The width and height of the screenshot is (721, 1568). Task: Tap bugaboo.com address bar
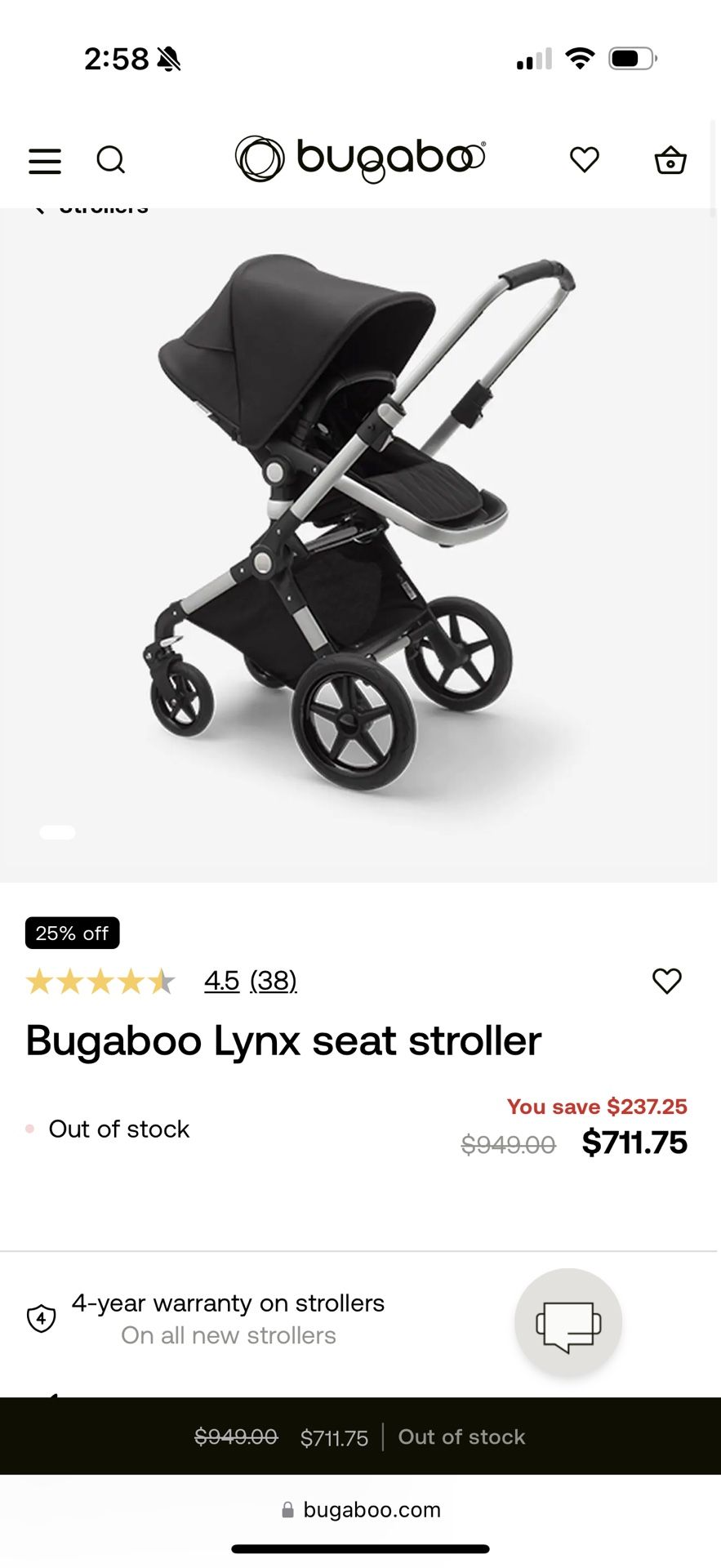[360, 1509]
